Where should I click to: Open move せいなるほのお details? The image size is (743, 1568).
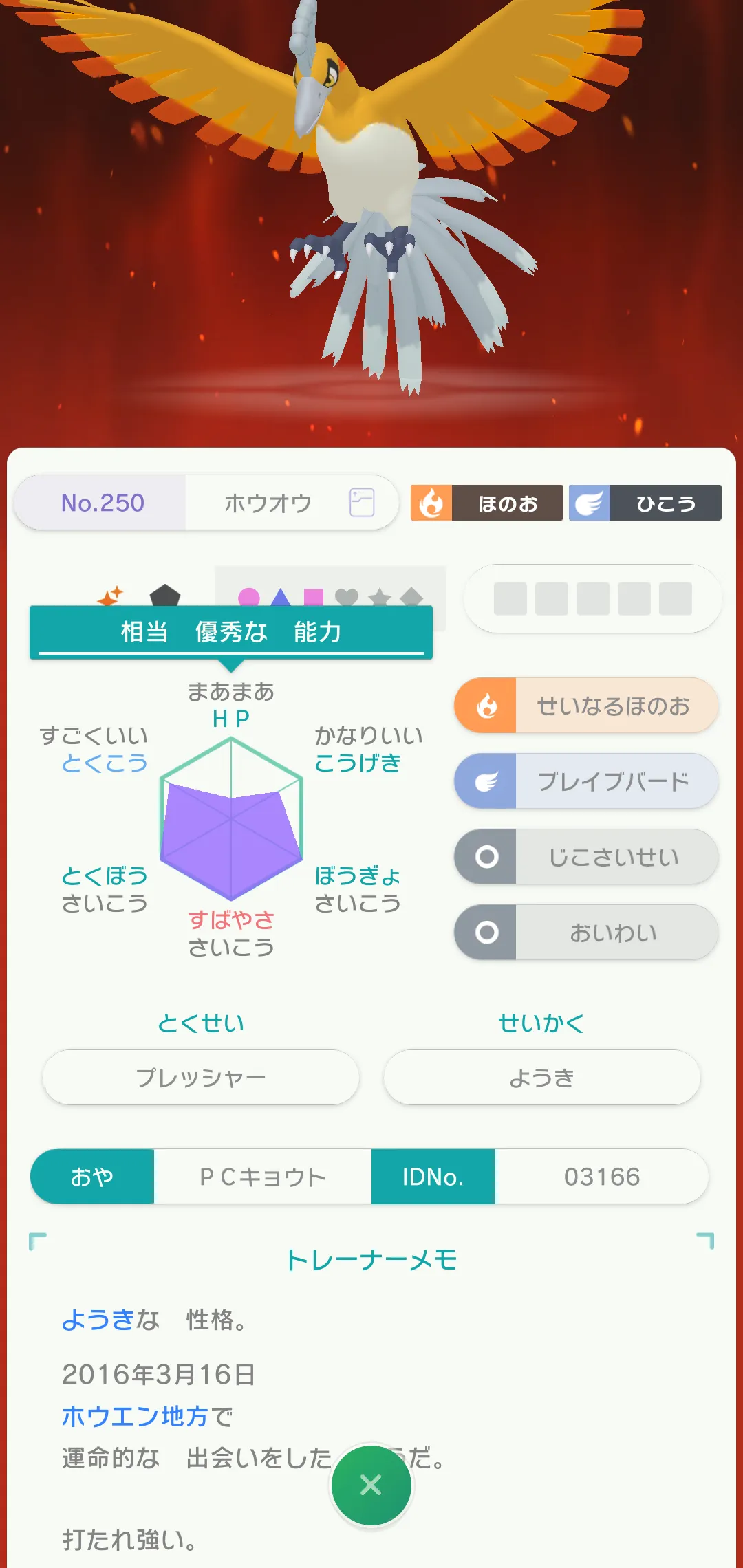tap(586, 706)
